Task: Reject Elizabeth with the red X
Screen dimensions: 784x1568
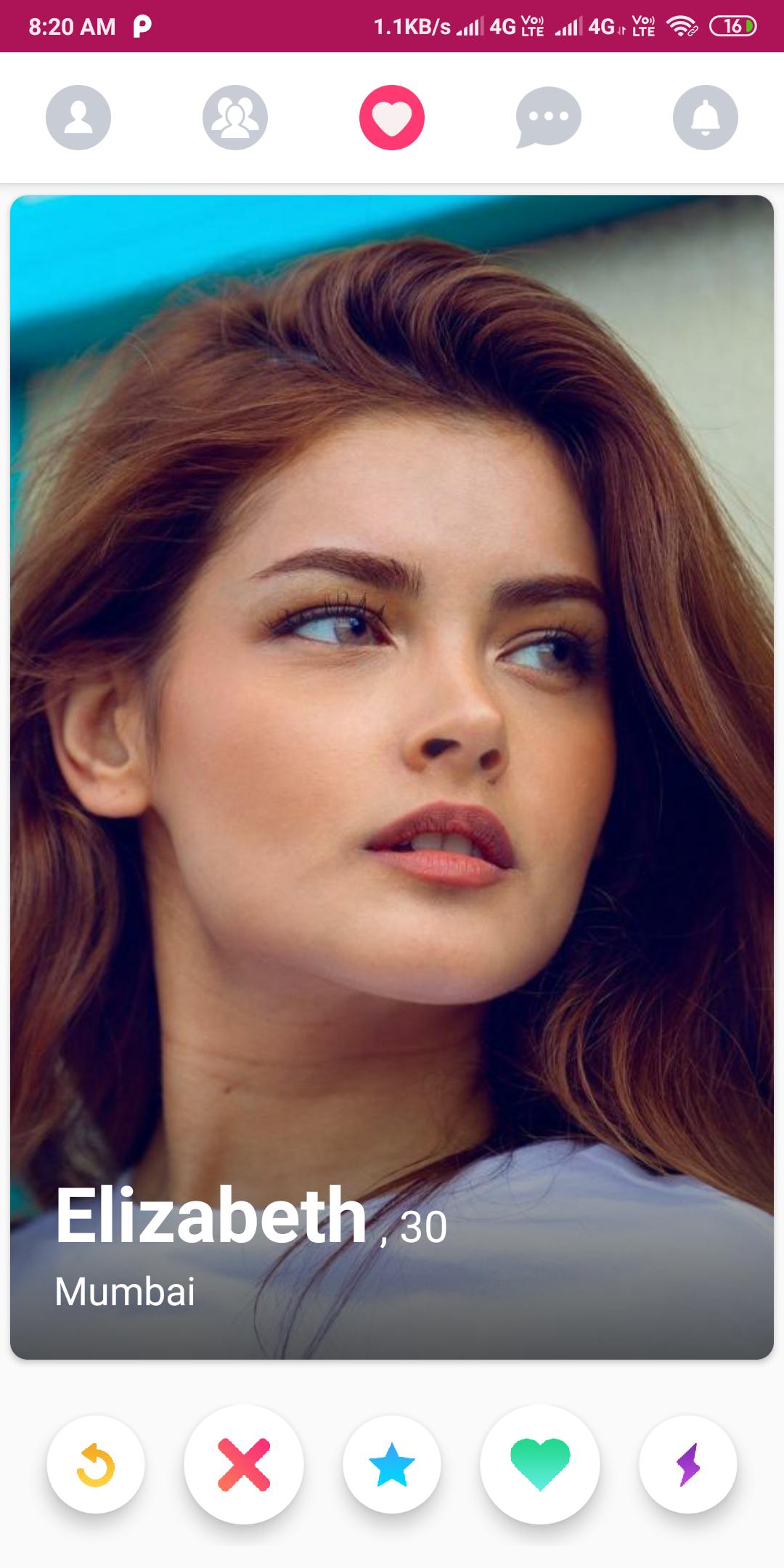Action: point(244,1465)
